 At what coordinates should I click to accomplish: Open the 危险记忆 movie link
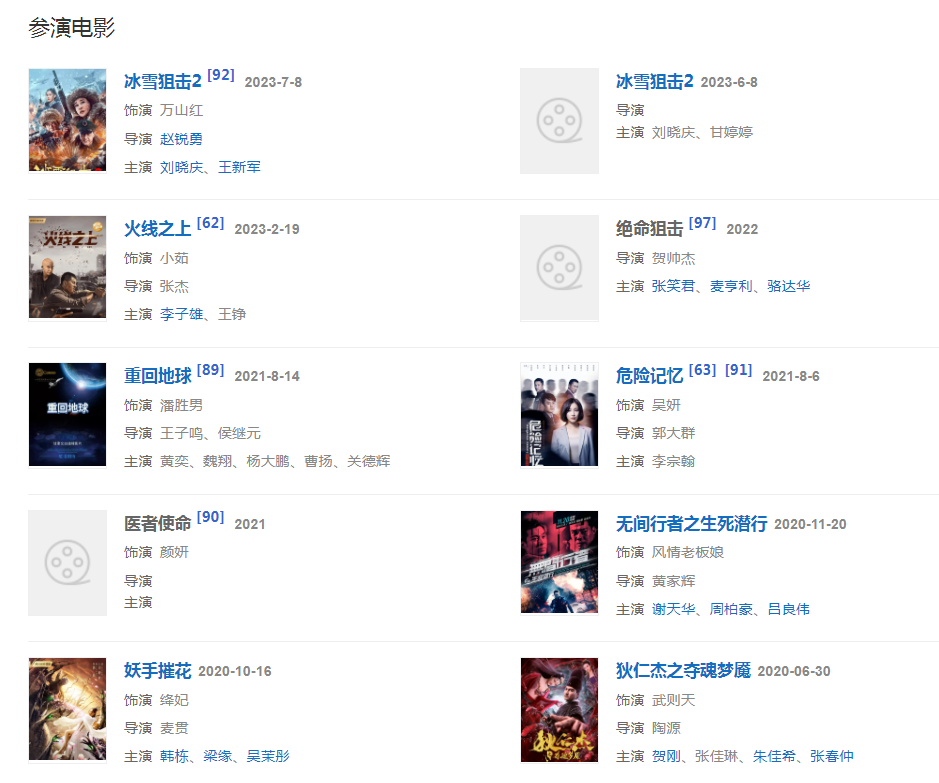click(649, 376)
